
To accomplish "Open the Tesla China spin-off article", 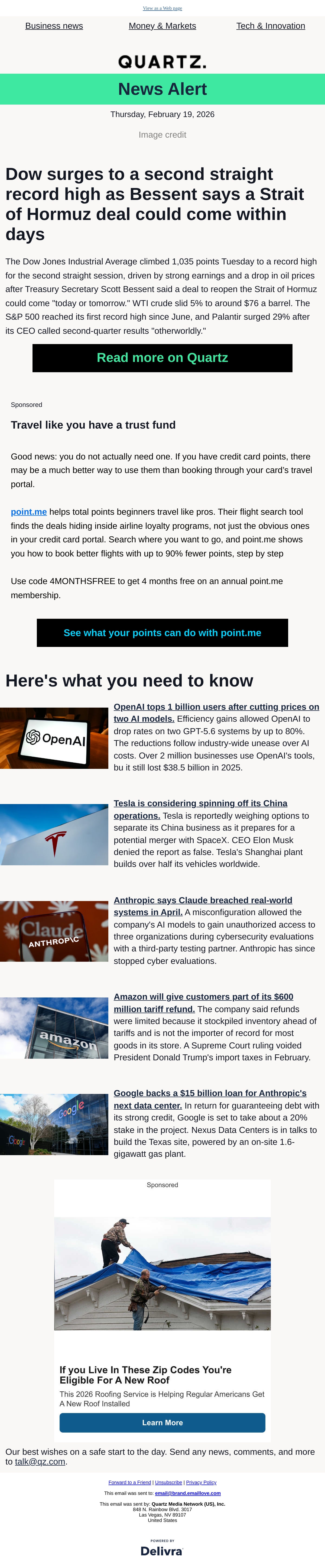I will (x=200, y=809).
